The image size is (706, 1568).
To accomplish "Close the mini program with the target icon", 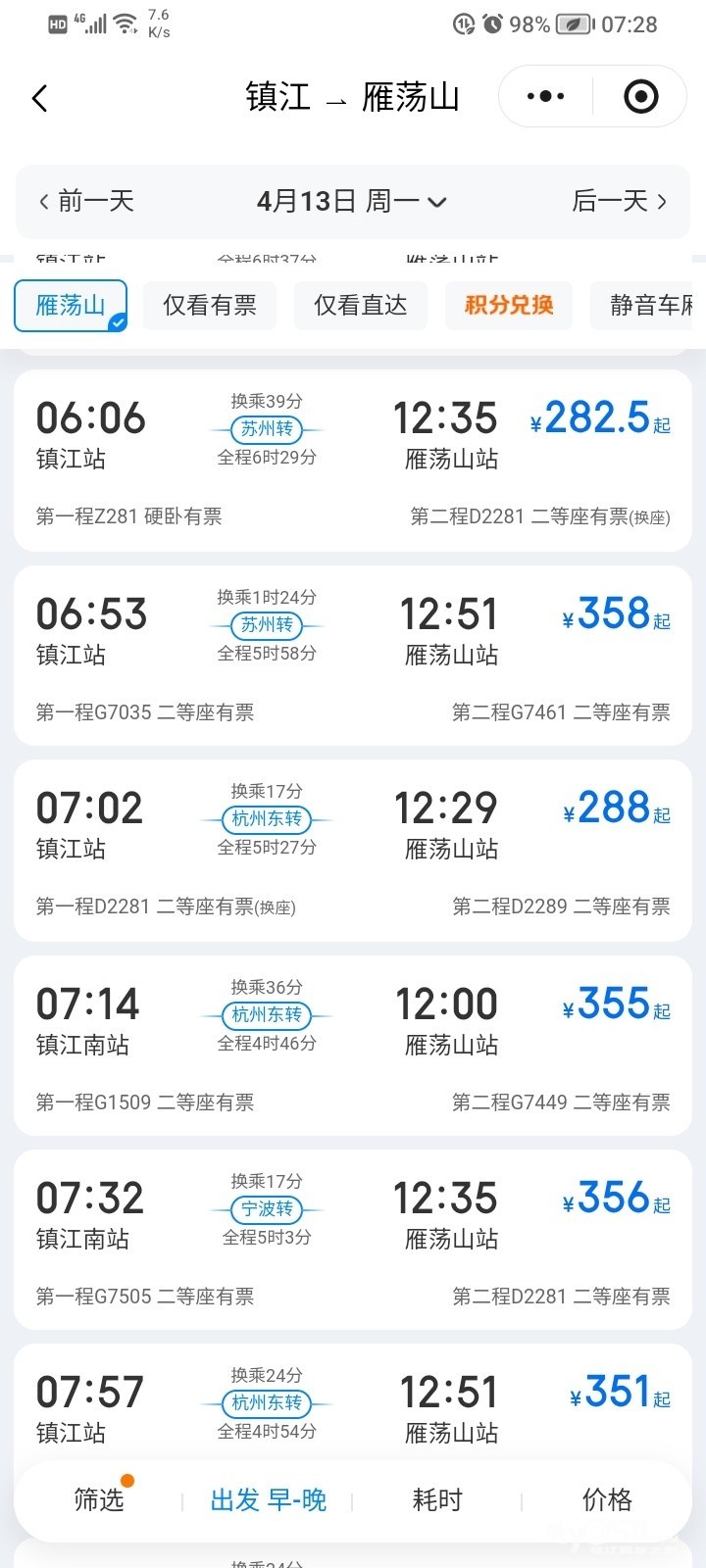I will [x=640, y=97].
